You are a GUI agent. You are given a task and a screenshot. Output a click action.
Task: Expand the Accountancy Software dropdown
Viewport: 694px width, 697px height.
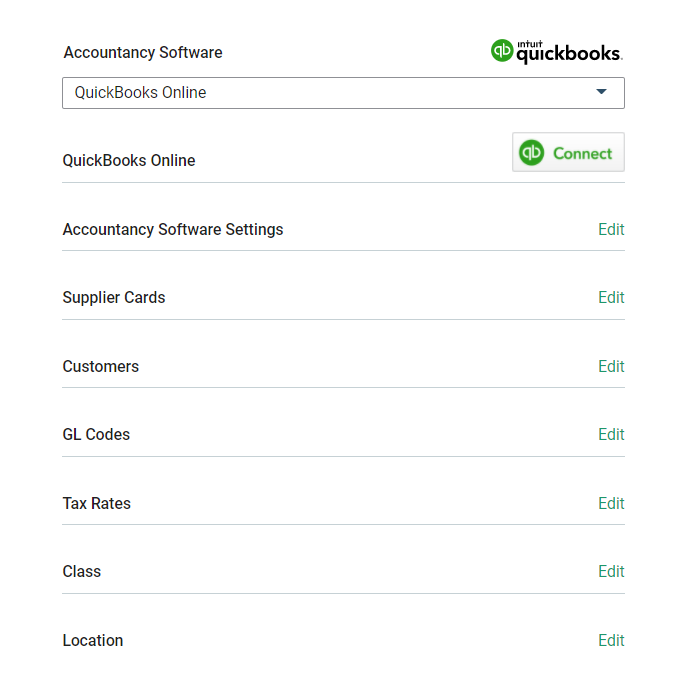pos(343,93)
